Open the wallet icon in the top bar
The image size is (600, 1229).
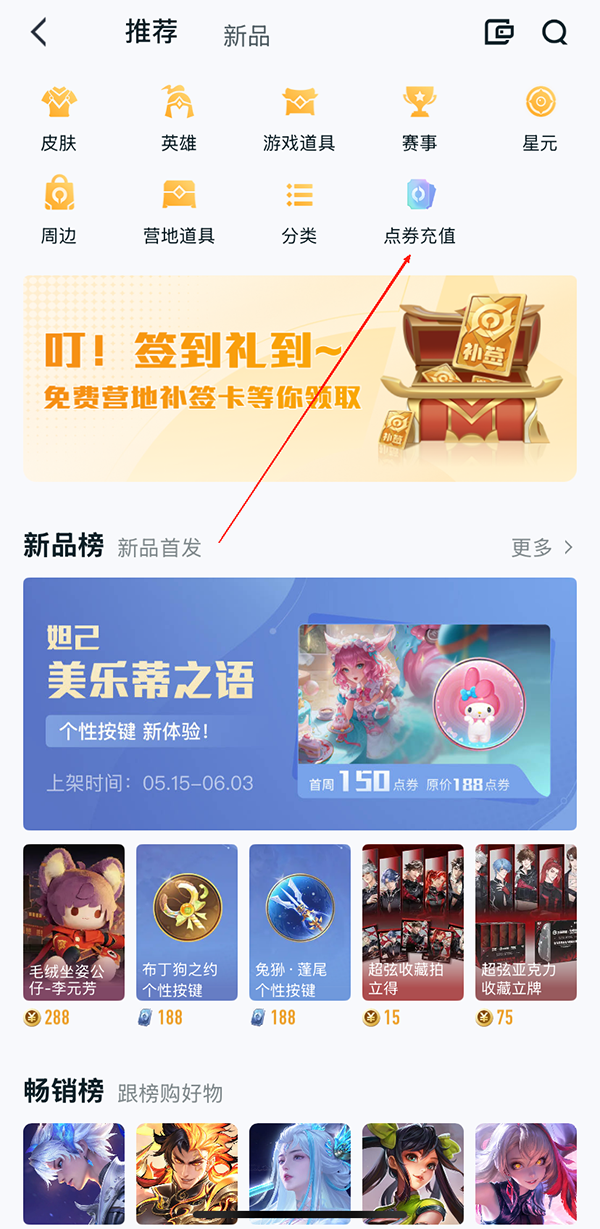[x=498, y=32]
